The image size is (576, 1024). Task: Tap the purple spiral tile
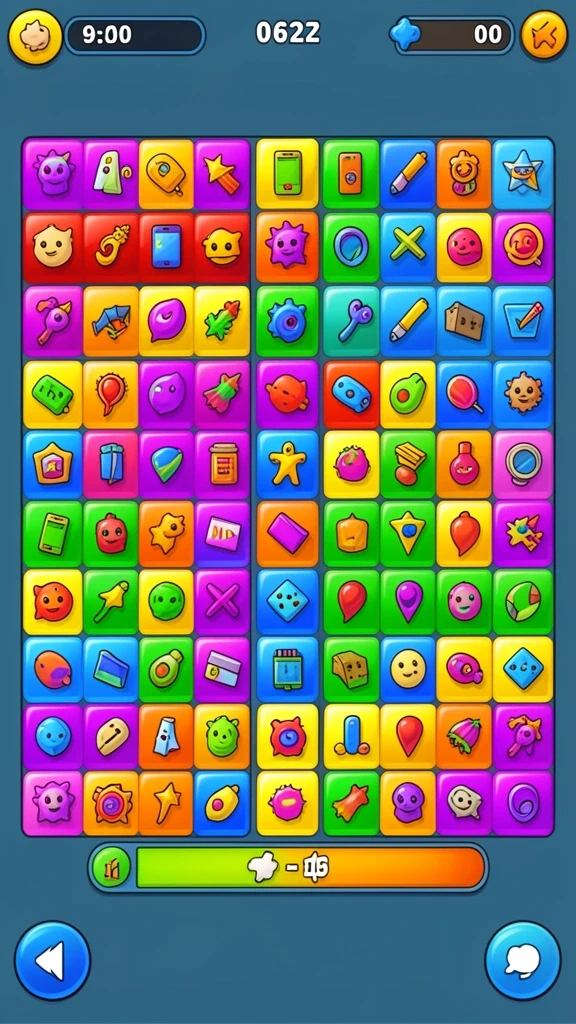[523, 803]
